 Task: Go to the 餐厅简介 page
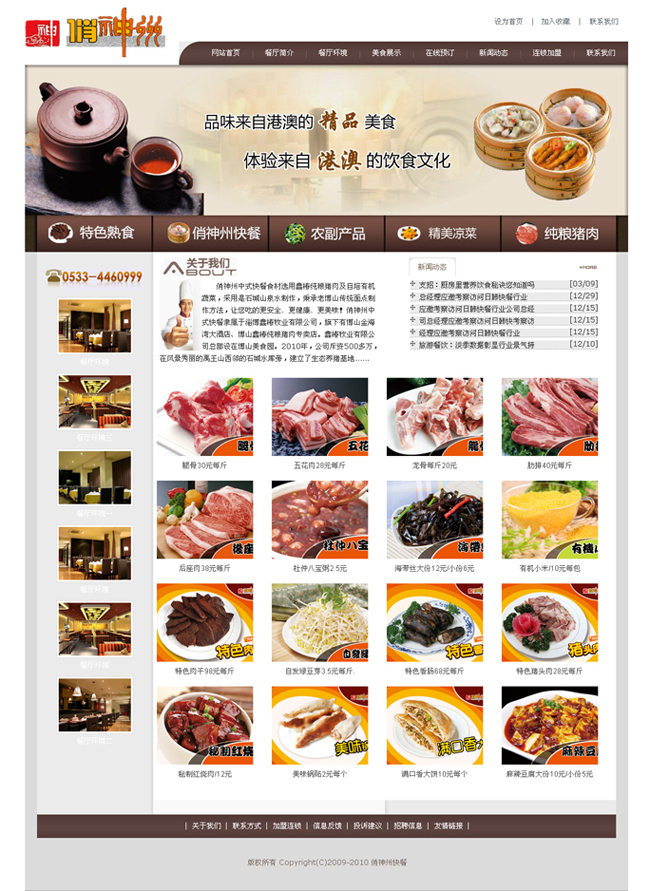(x=279, y=53)
